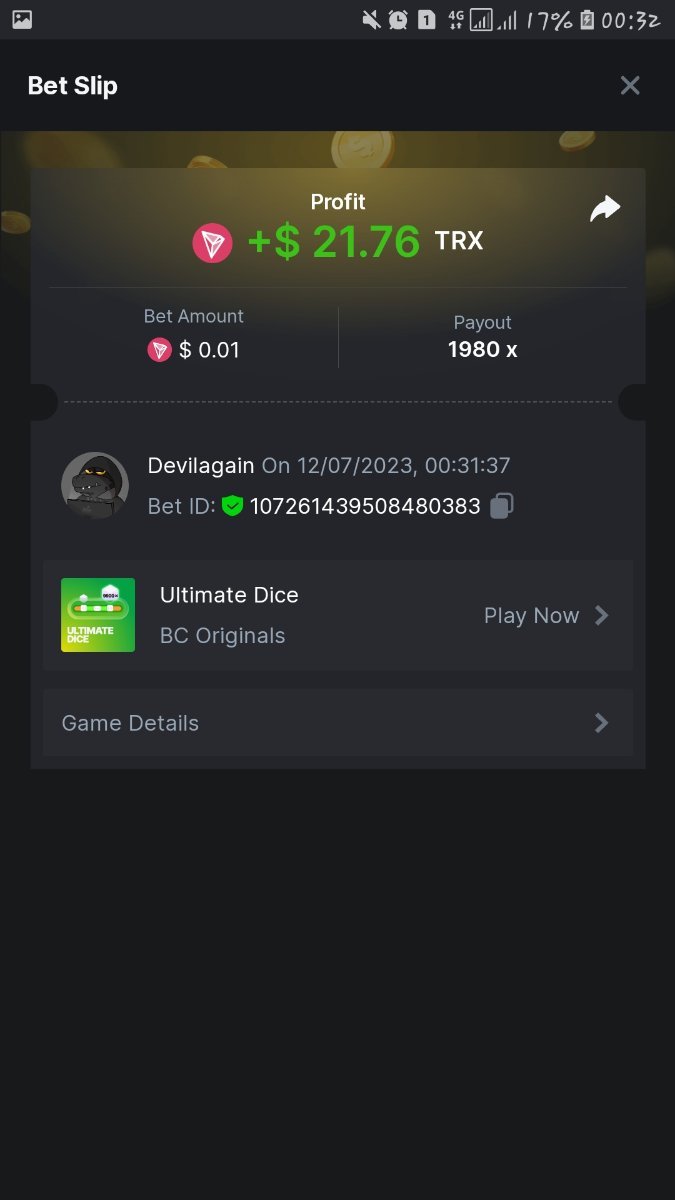
Task: Close the Bet Slip dialog
Action: point(629,86)
